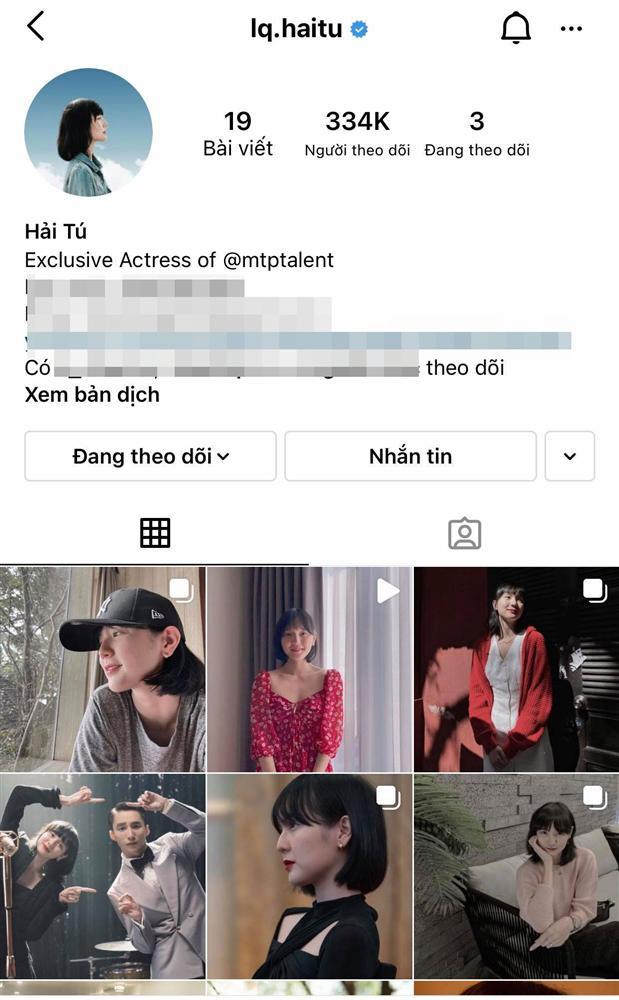Image resolution: width=619 pixels, height=1000 pixels.
Task: Open the 334K Người theo dõi list
Action: [357, 134]
